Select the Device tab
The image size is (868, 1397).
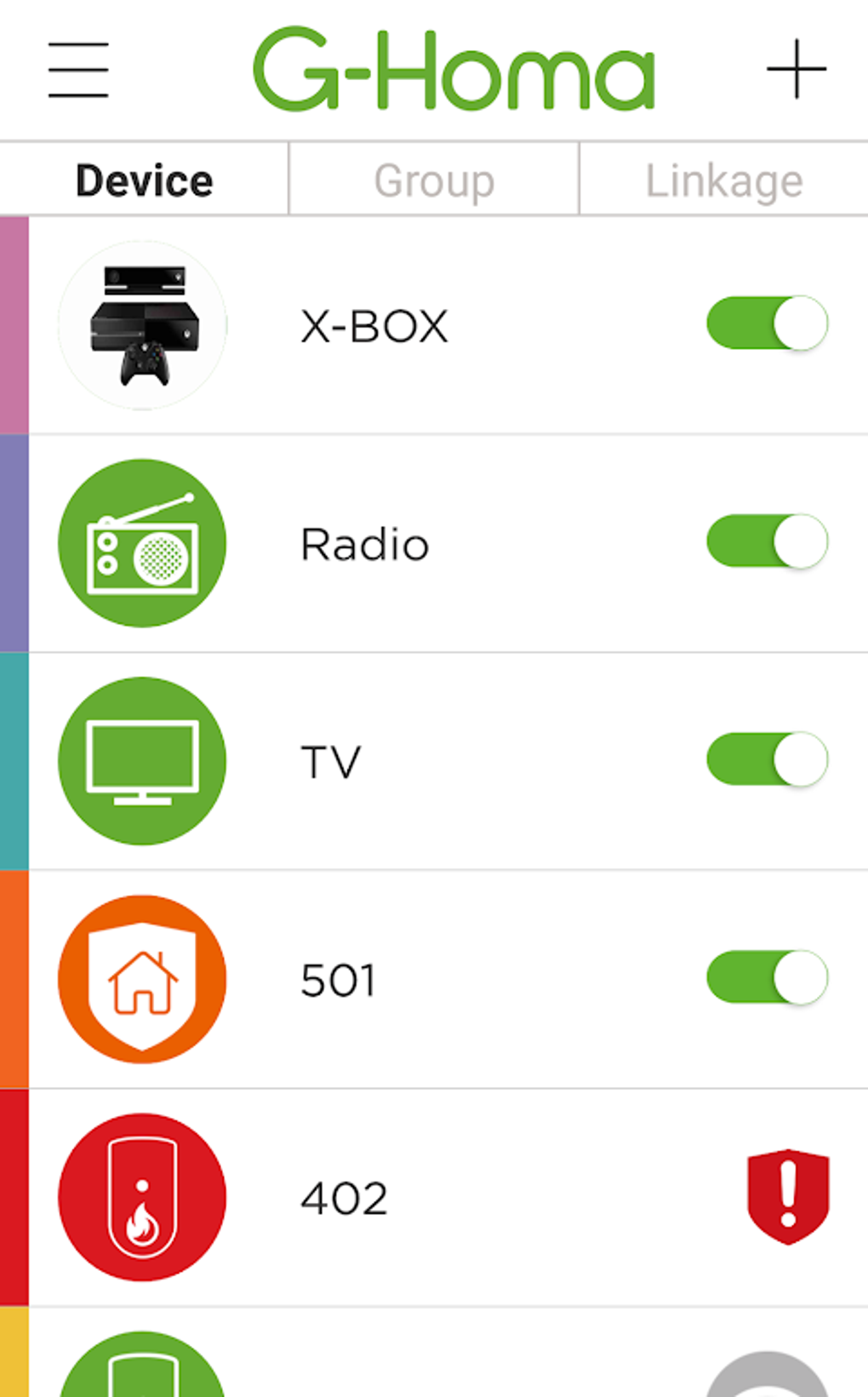[144, 180]
